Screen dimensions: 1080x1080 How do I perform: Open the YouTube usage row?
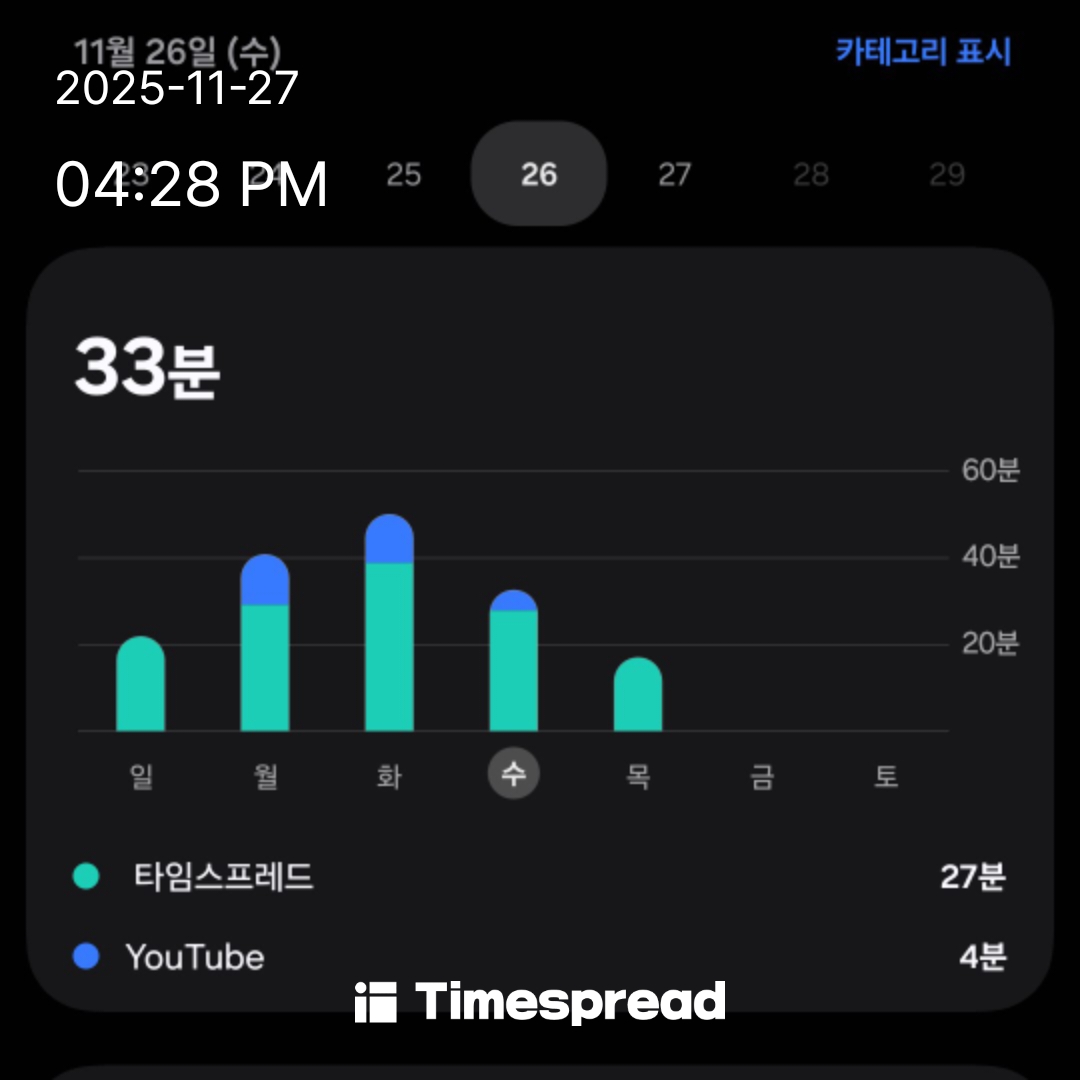pyautogui.click(x=540, y=957)
